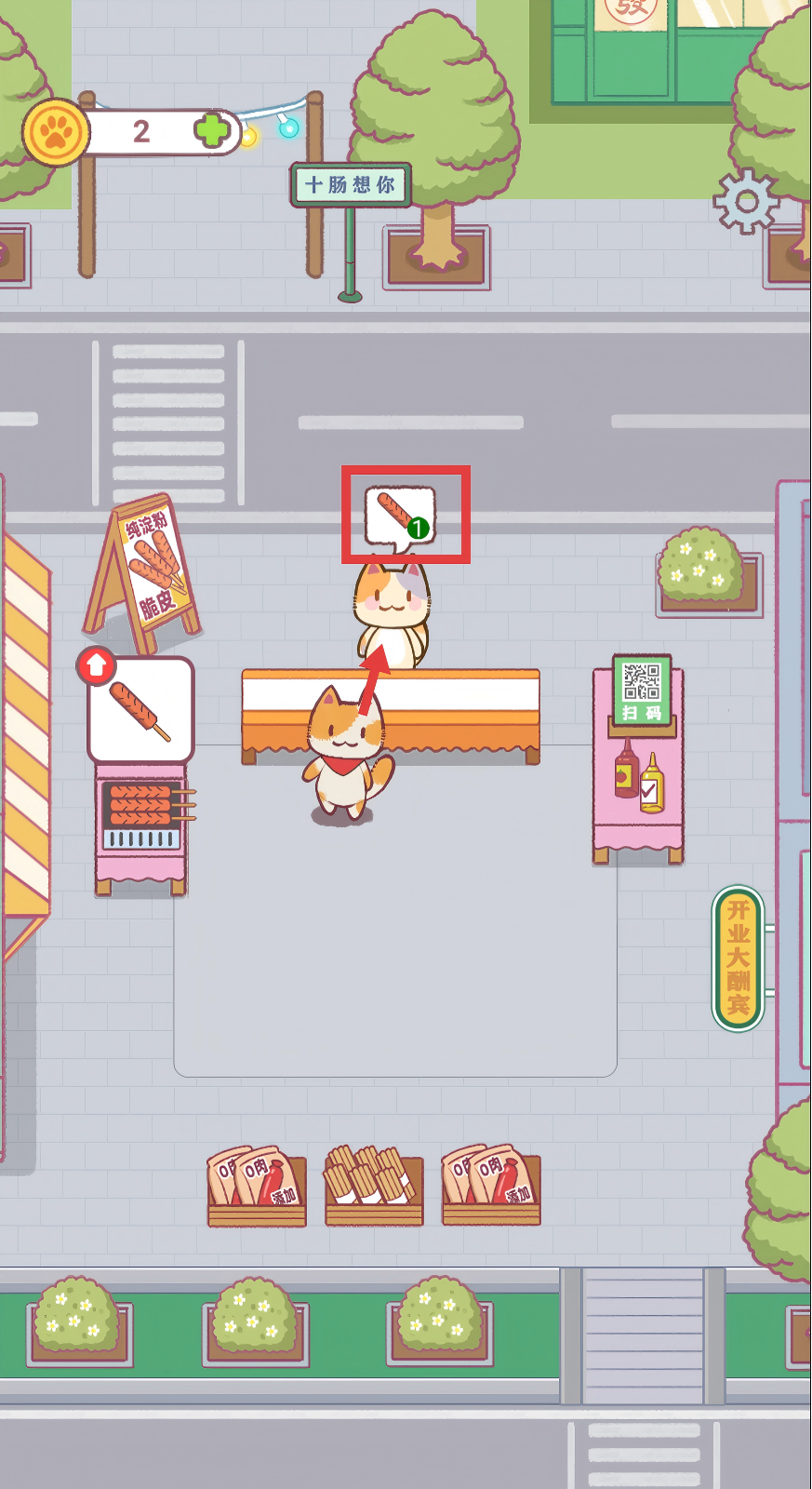The height and width of the screenshot is (1489, 812).
Task: Tap the green plus to add coins
Action: point(213,130)
